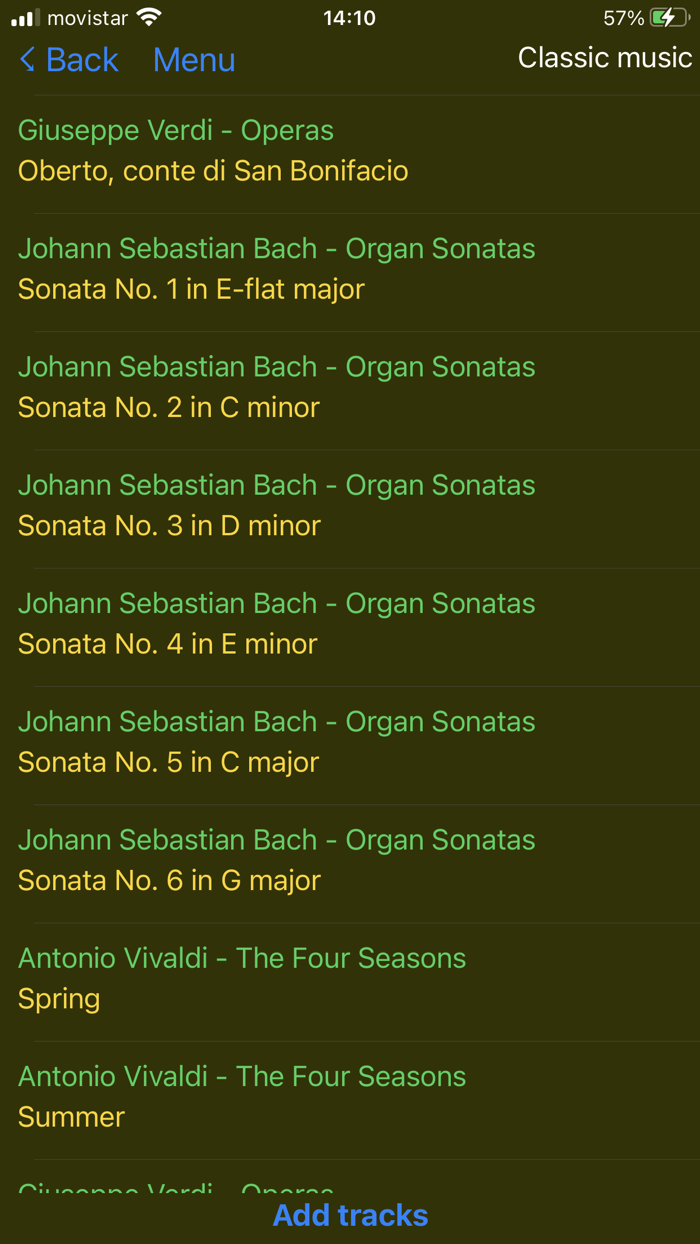Play Sonata No. 3 in D minor
This screenshot has height=1244, width=700.
[350, 508]
